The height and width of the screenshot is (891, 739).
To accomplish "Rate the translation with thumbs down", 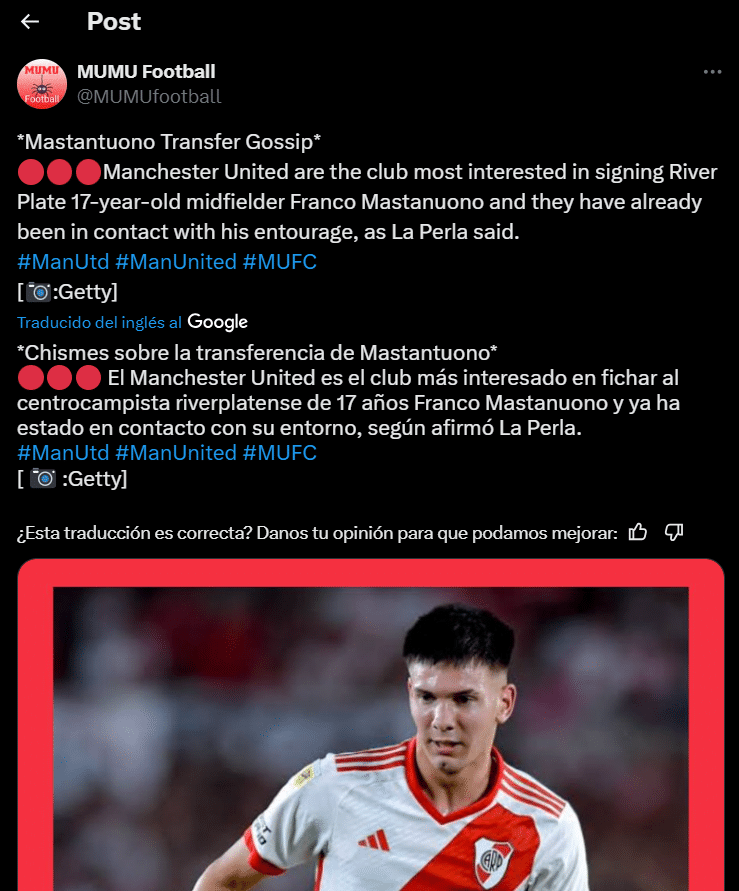I will (x=674, y=532).
